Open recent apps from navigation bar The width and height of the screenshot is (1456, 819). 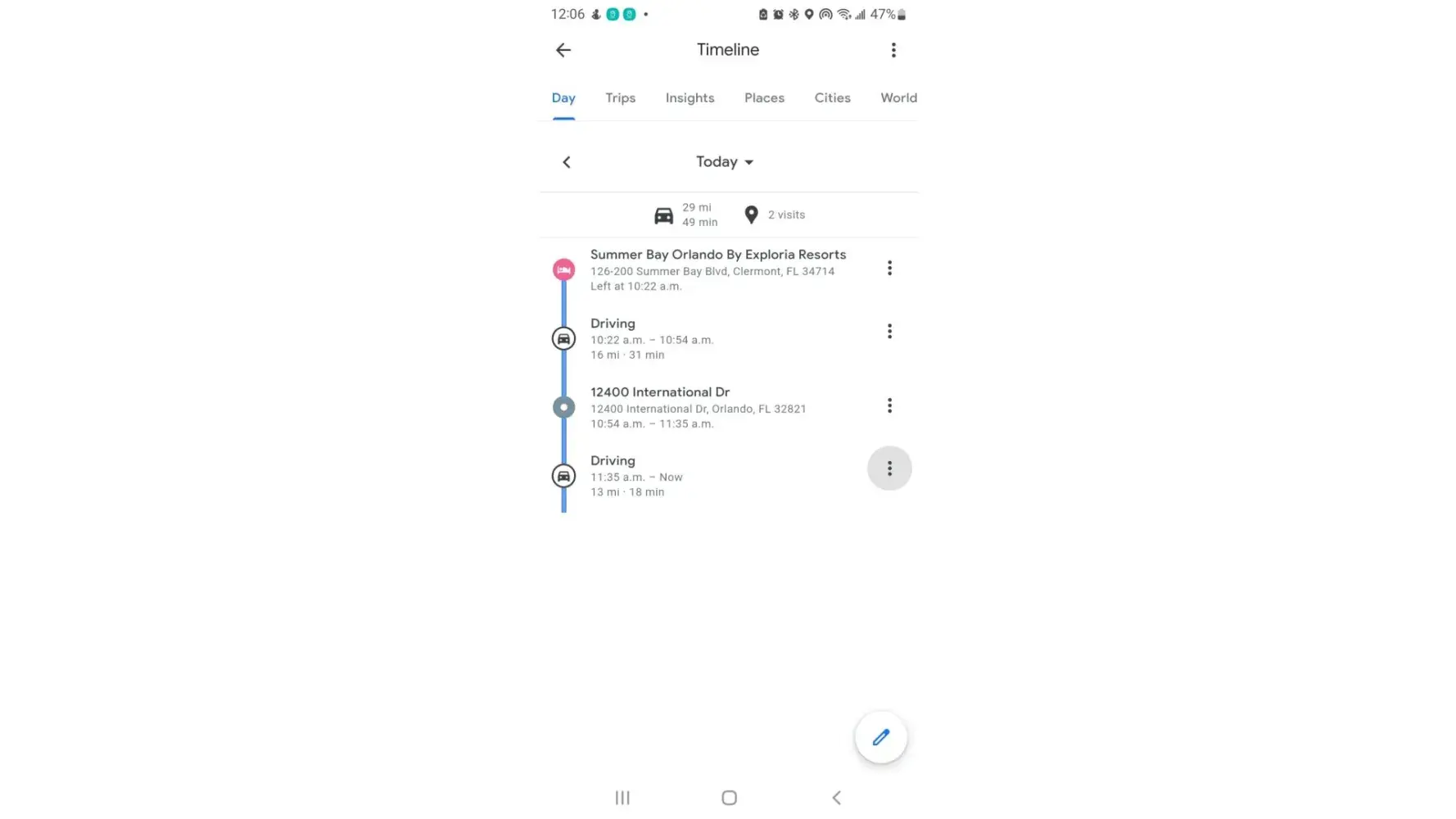pyautogui.click(x=622, y=798)
